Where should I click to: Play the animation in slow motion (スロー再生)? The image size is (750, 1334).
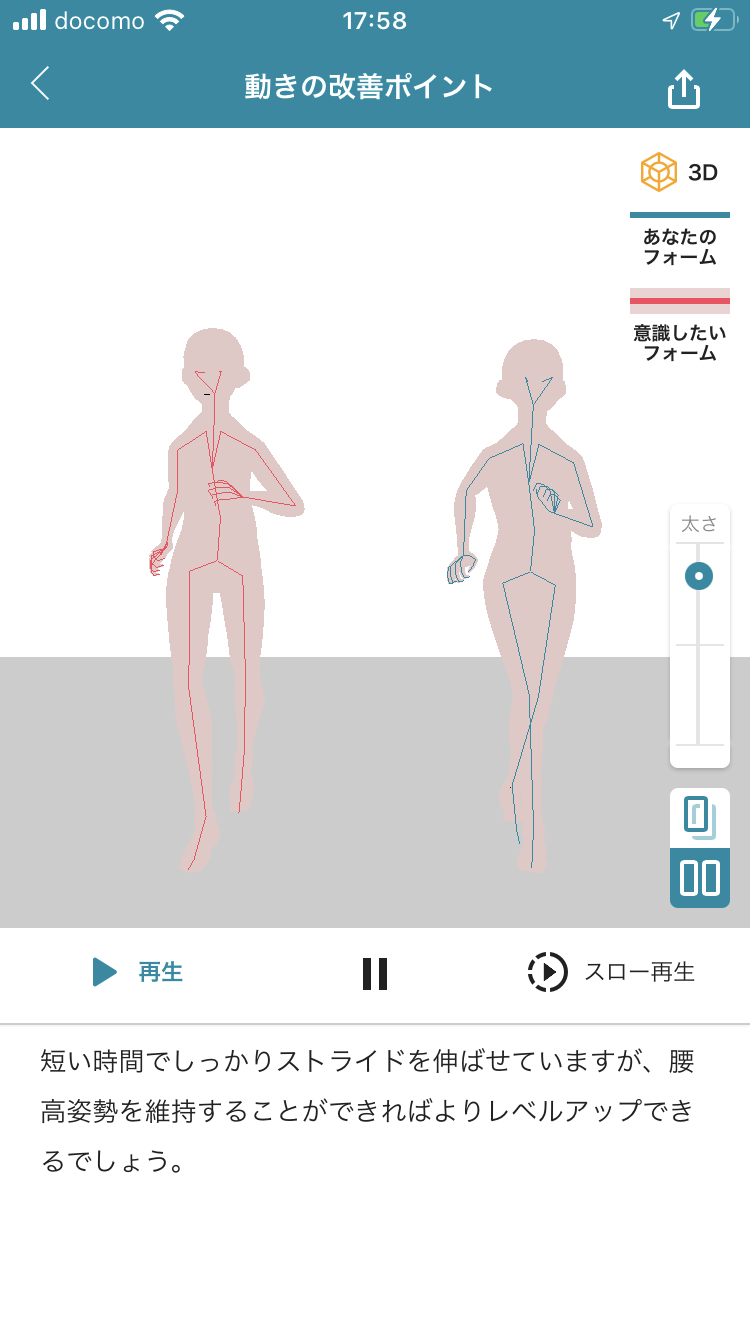[x=611, y=972]
